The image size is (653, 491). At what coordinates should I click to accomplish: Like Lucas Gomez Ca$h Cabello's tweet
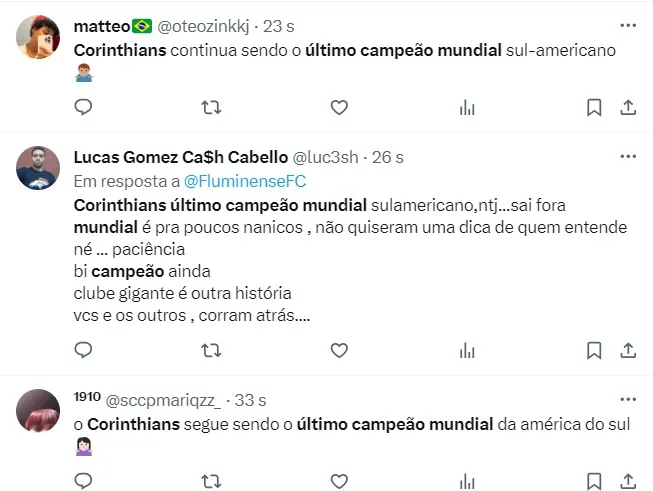click(339, 350)
